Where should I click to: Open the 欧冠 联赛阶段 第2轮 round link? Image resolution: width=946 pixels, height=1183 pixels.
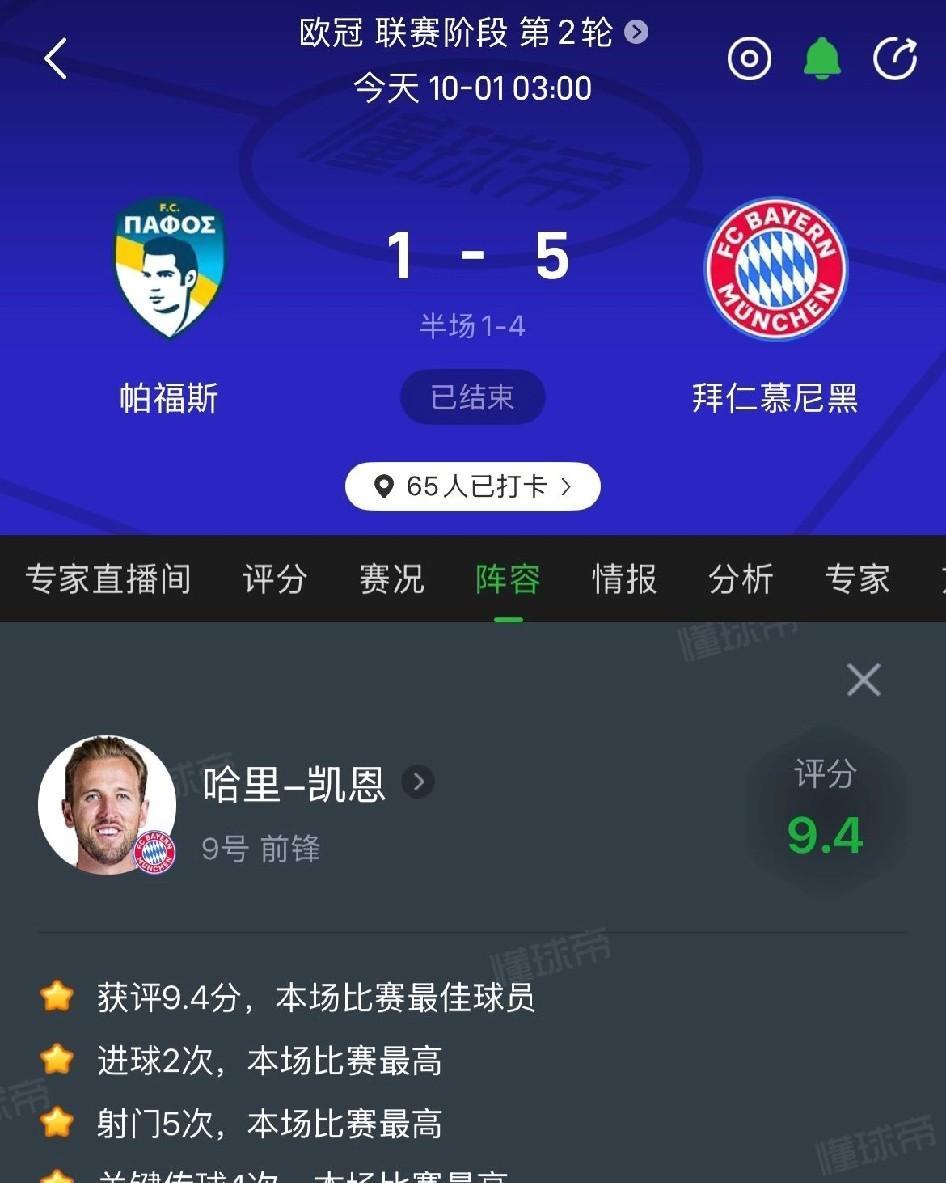pos(473,33)
